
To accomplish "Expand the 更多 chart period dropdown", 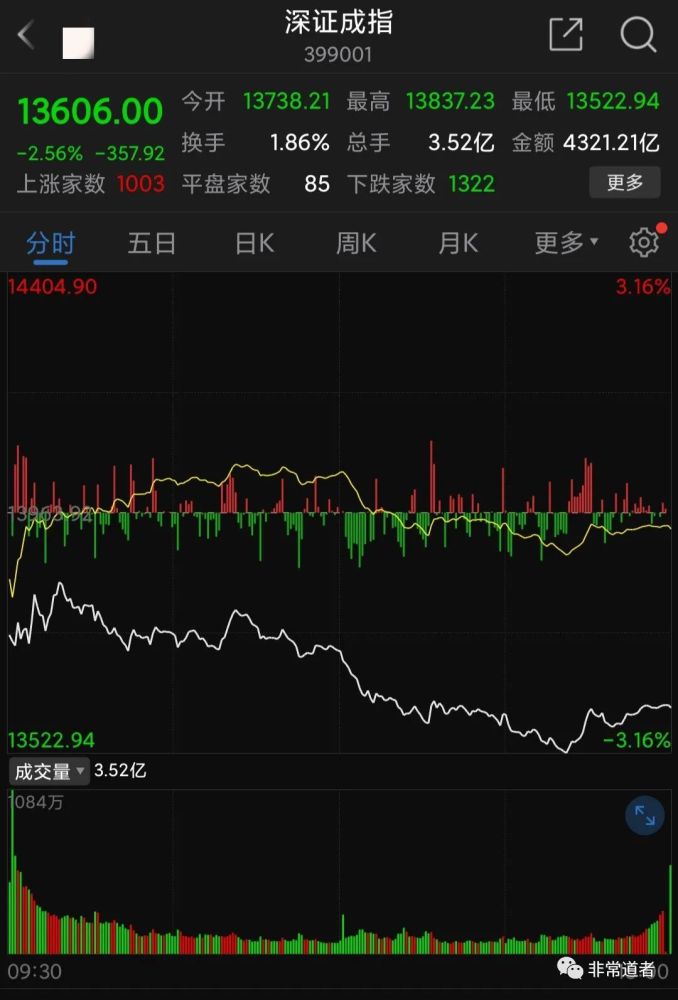I will pyautogui.click(x=566, y=243).
